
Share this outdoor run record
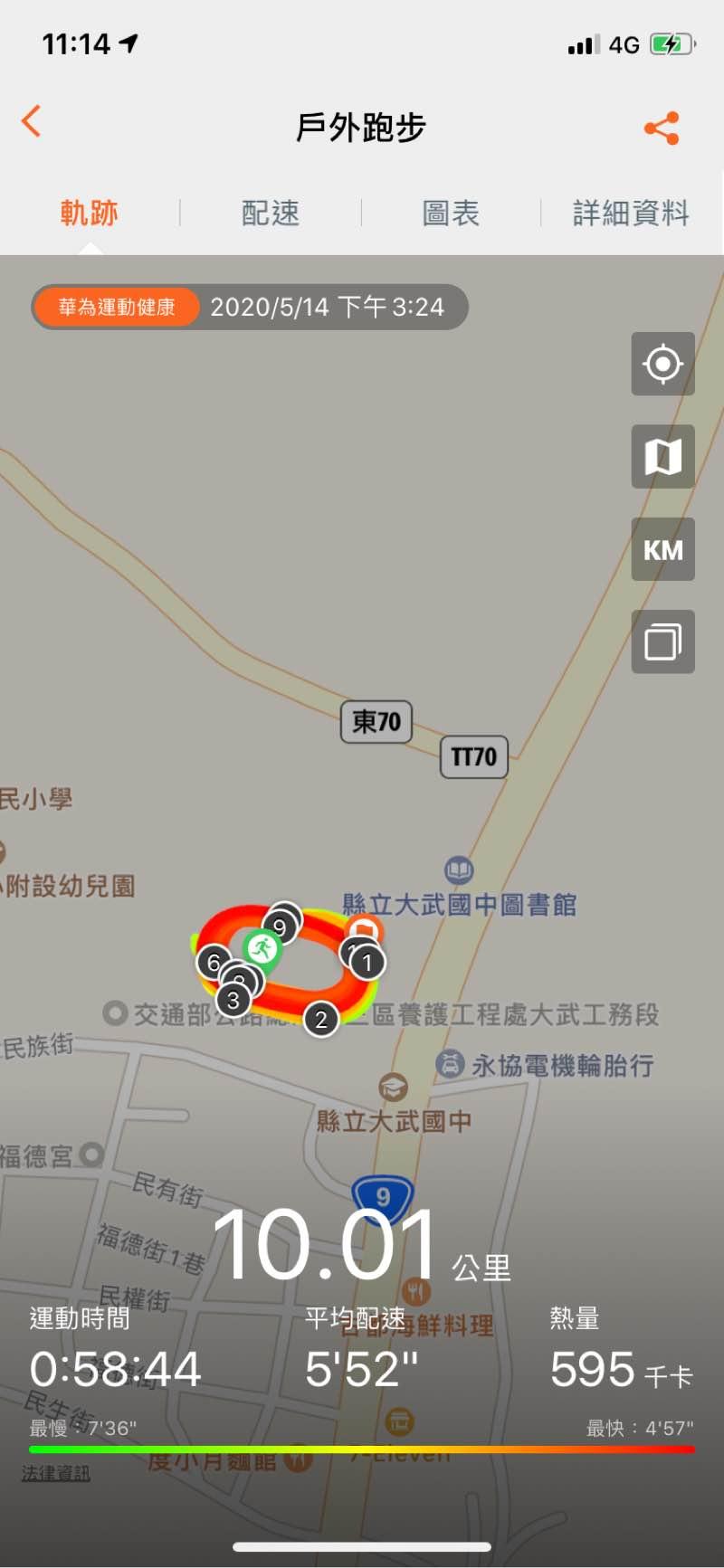coord(662,128)
